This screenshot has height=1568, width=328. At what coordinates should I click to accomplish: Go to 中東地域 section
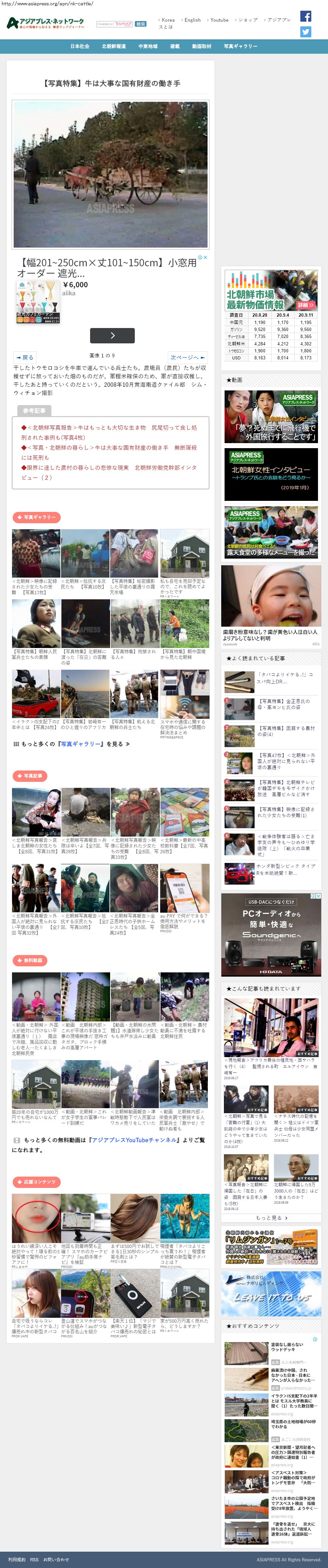click(148, 46)
